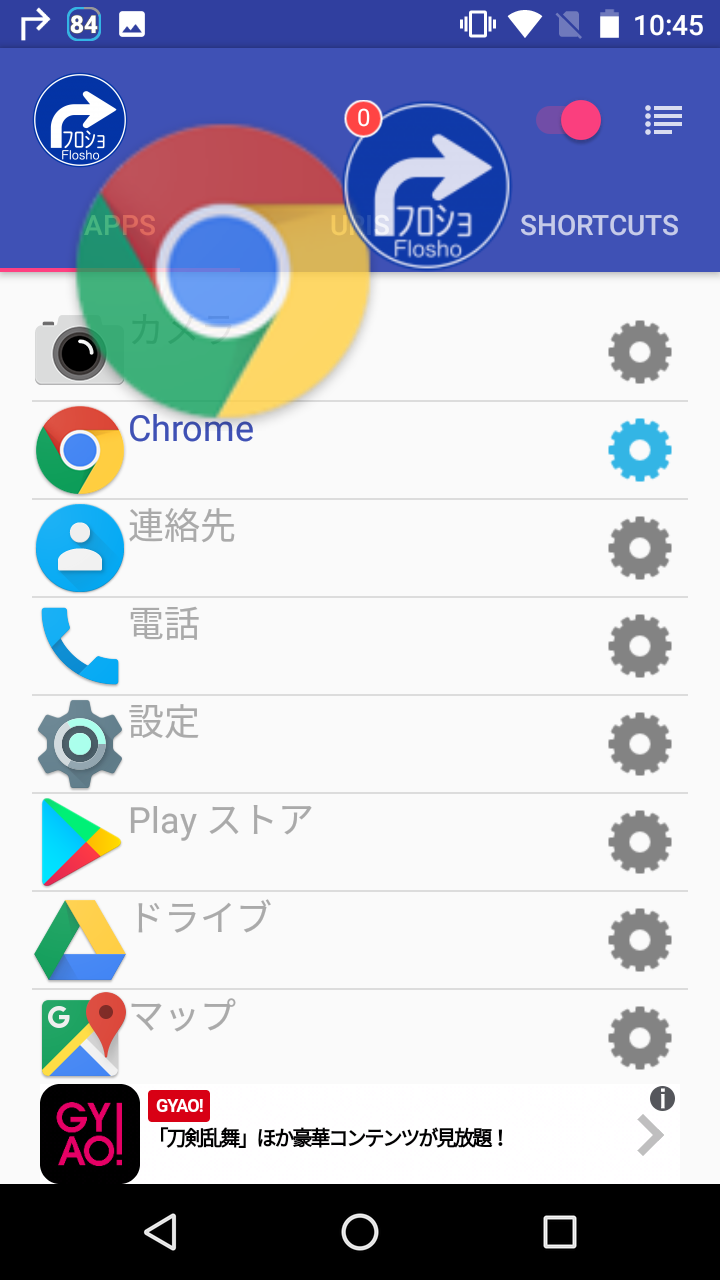Open the ドライブ Drive app icon
720x1280 pixels.
[79, 939]
